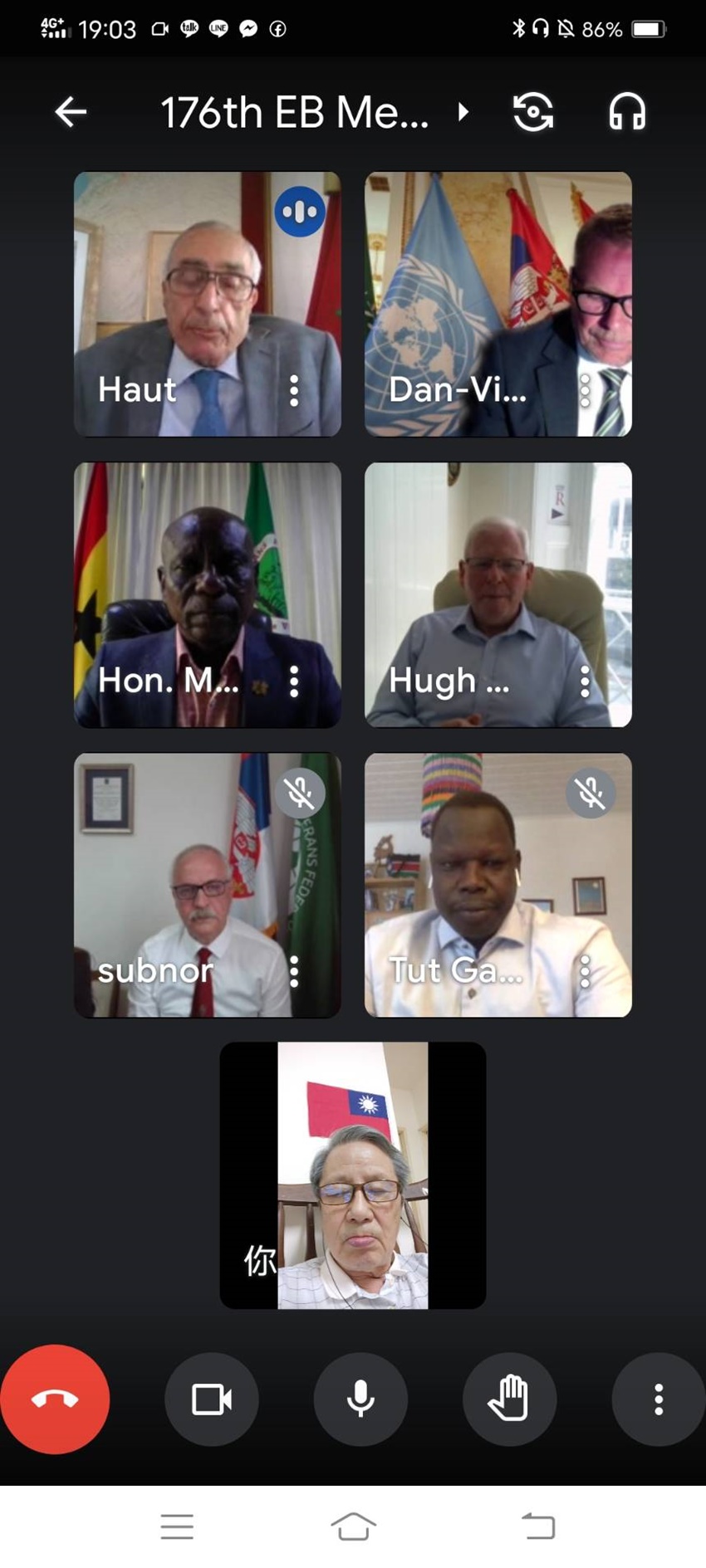Screen dimensions: 706x1568
Task: Open options for Haut's video tile
Action: pos(294,390)
